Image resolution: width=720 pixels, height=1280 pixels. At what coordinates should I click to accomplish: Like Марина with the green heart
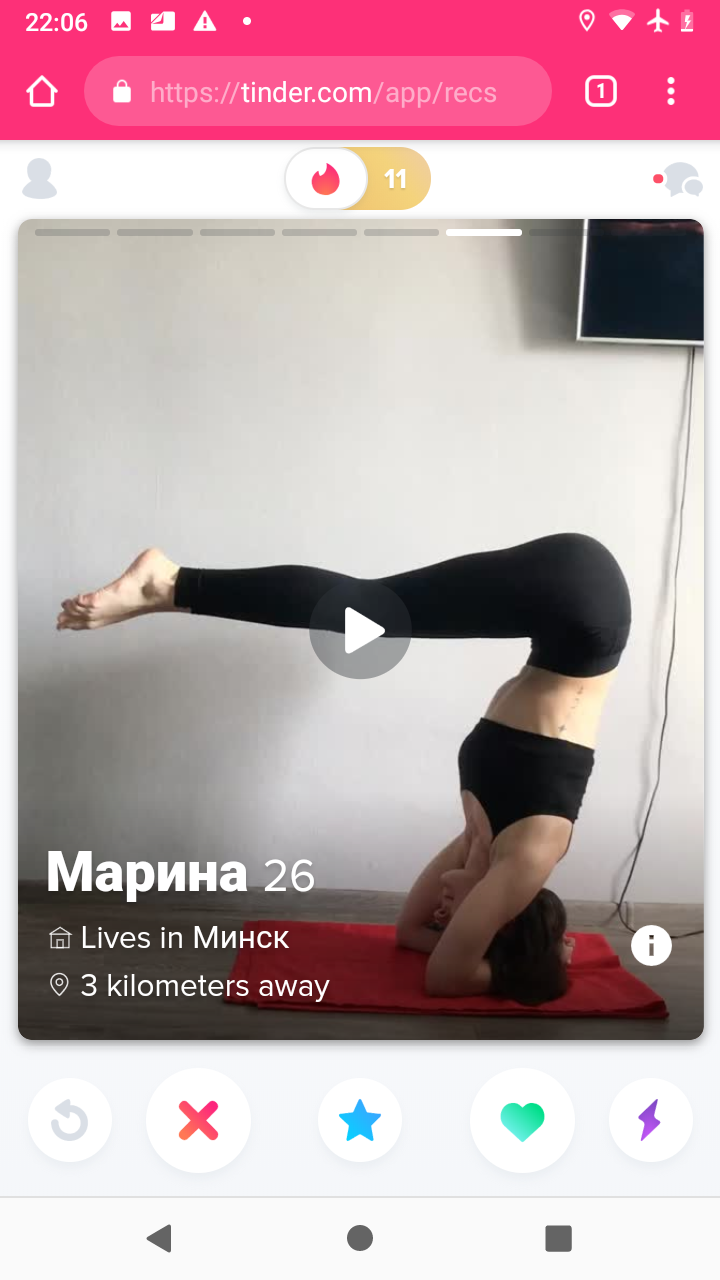[x=522, y=1120]
